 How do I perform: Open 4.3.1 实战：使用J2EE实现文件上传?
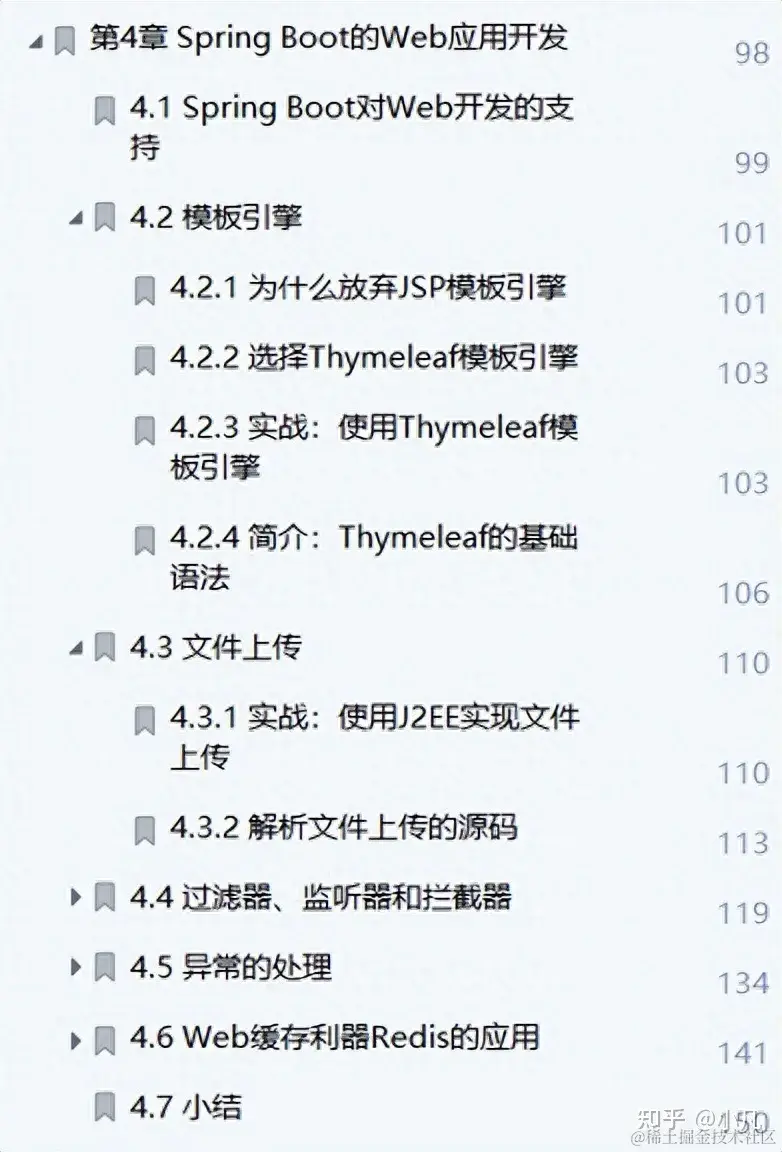tap(373, 718)
